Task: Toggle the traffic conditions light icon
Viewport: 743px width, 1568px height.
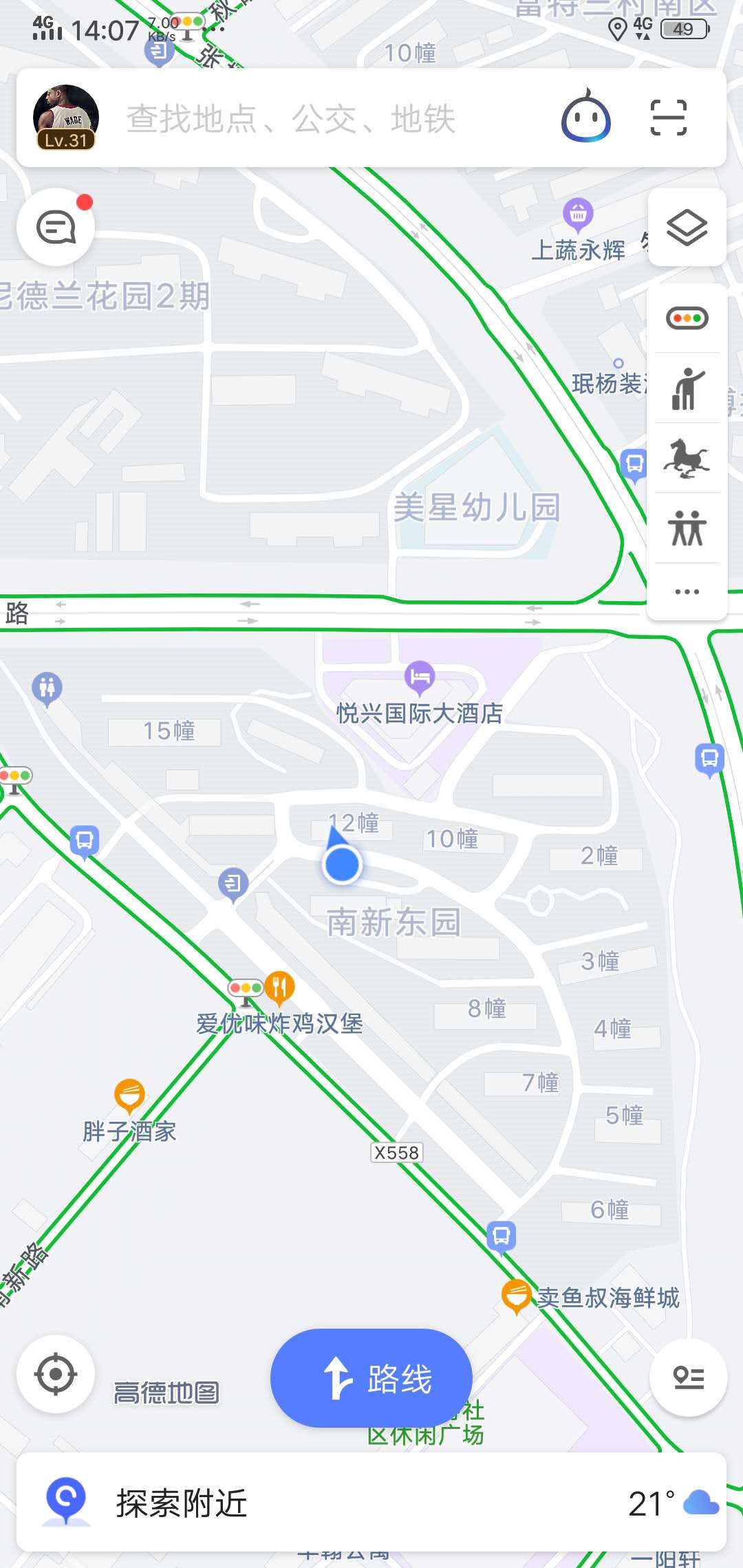Action: pos(687,318)
